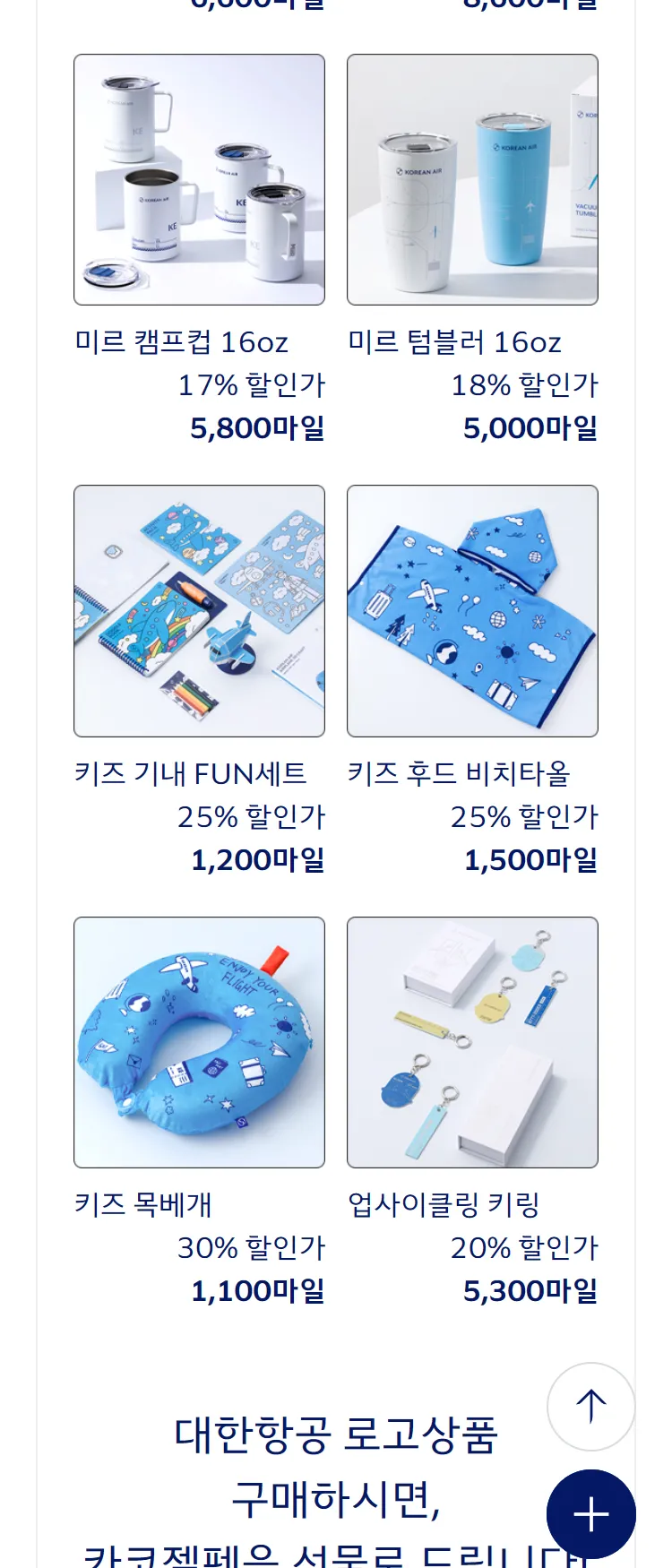The image size is (672, 1568).
Task: Open the 미르 캠프컵 16oz product
Action: point(199,179)
